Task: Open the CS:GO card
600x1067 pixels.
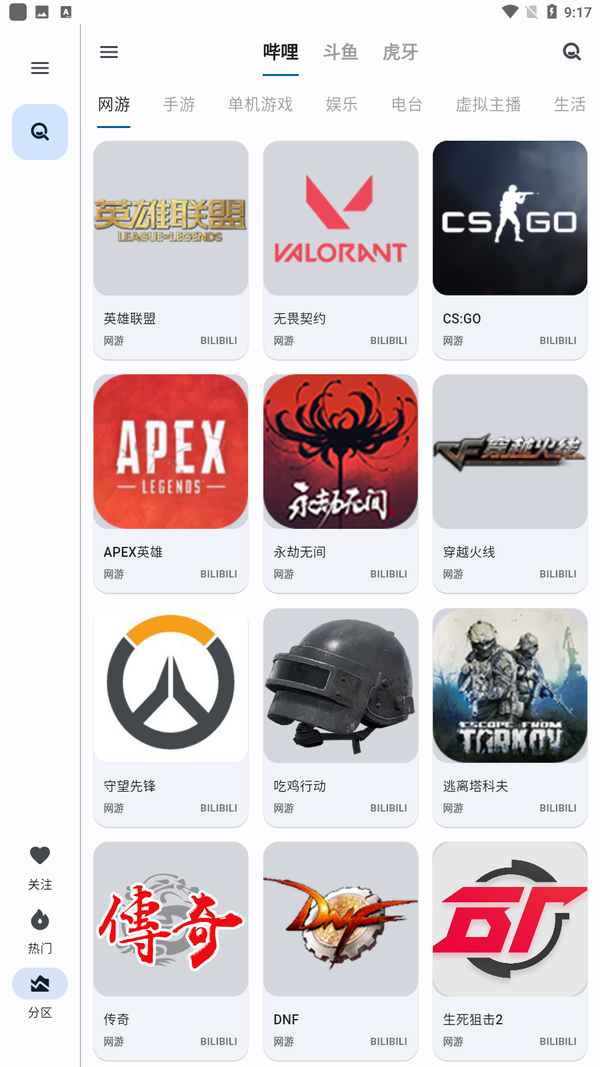Action: (510, 248)
